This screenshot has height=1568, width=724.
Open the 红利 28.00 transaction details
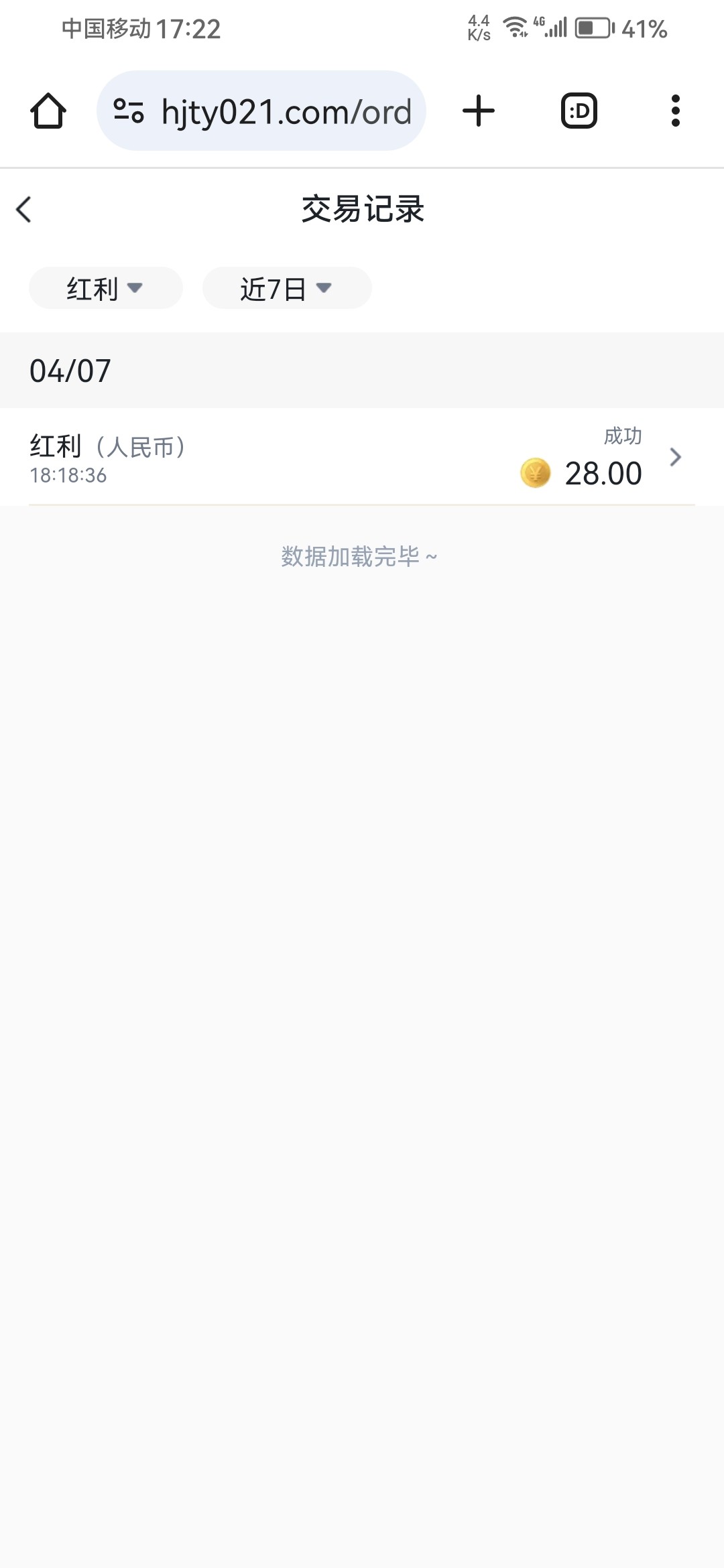click(362, 457)
